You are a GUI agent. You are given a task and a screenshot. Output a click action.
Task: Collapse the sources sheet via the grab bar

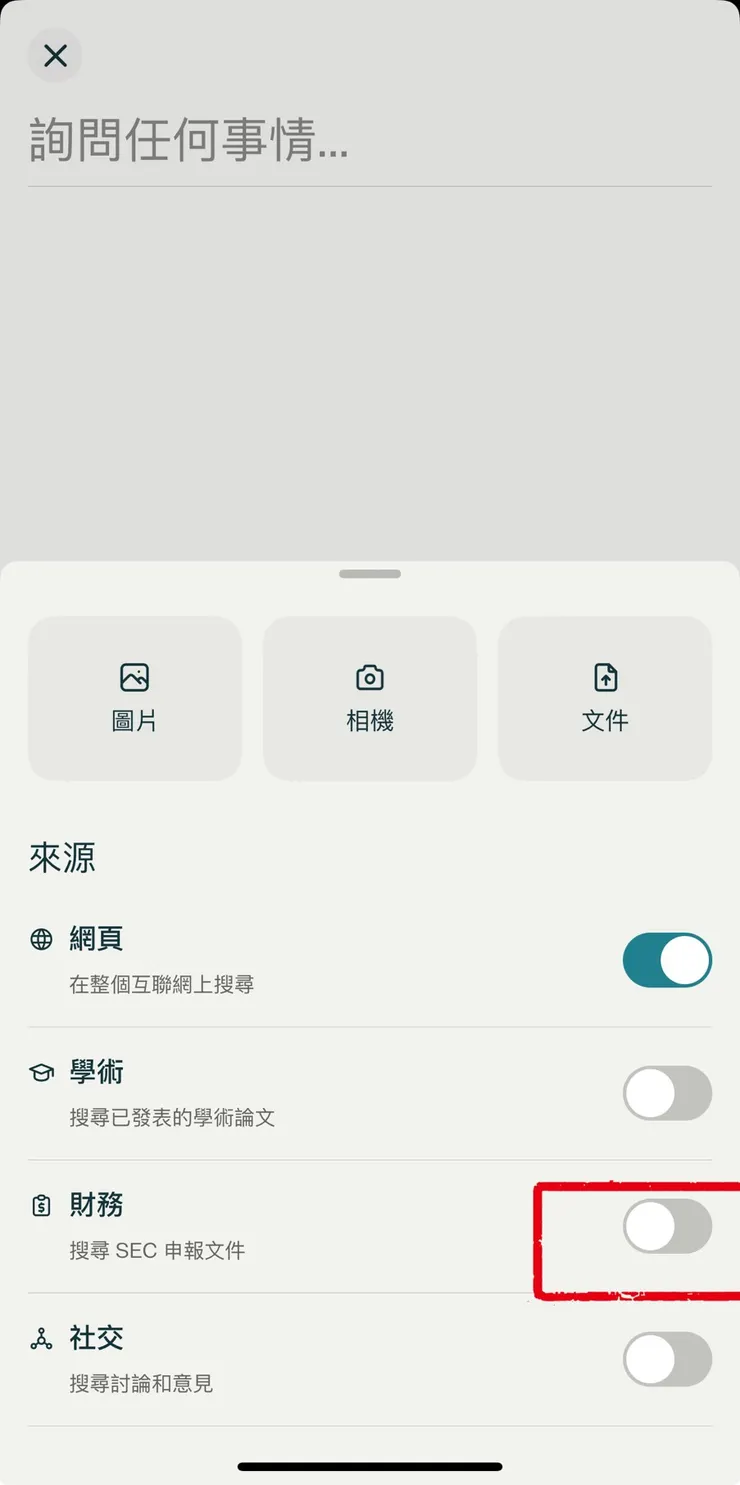[x=369, y=573]
